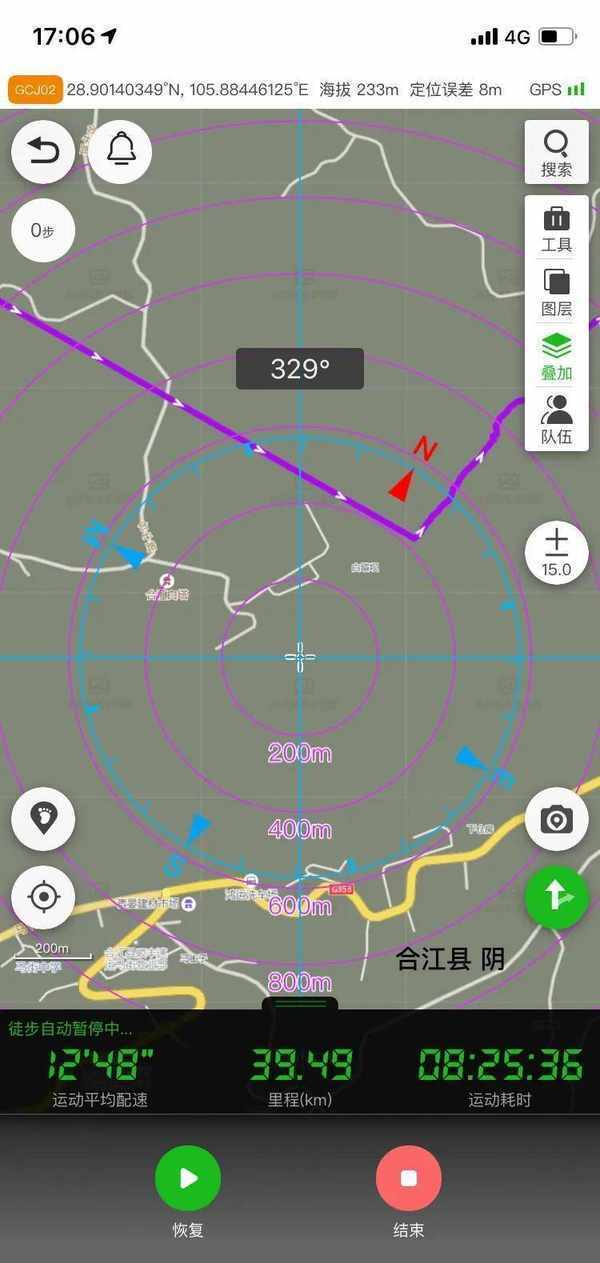This screenshot has height=1263, width=600.
Task: Open the 图层 map layers
Action: coord(556,292)
